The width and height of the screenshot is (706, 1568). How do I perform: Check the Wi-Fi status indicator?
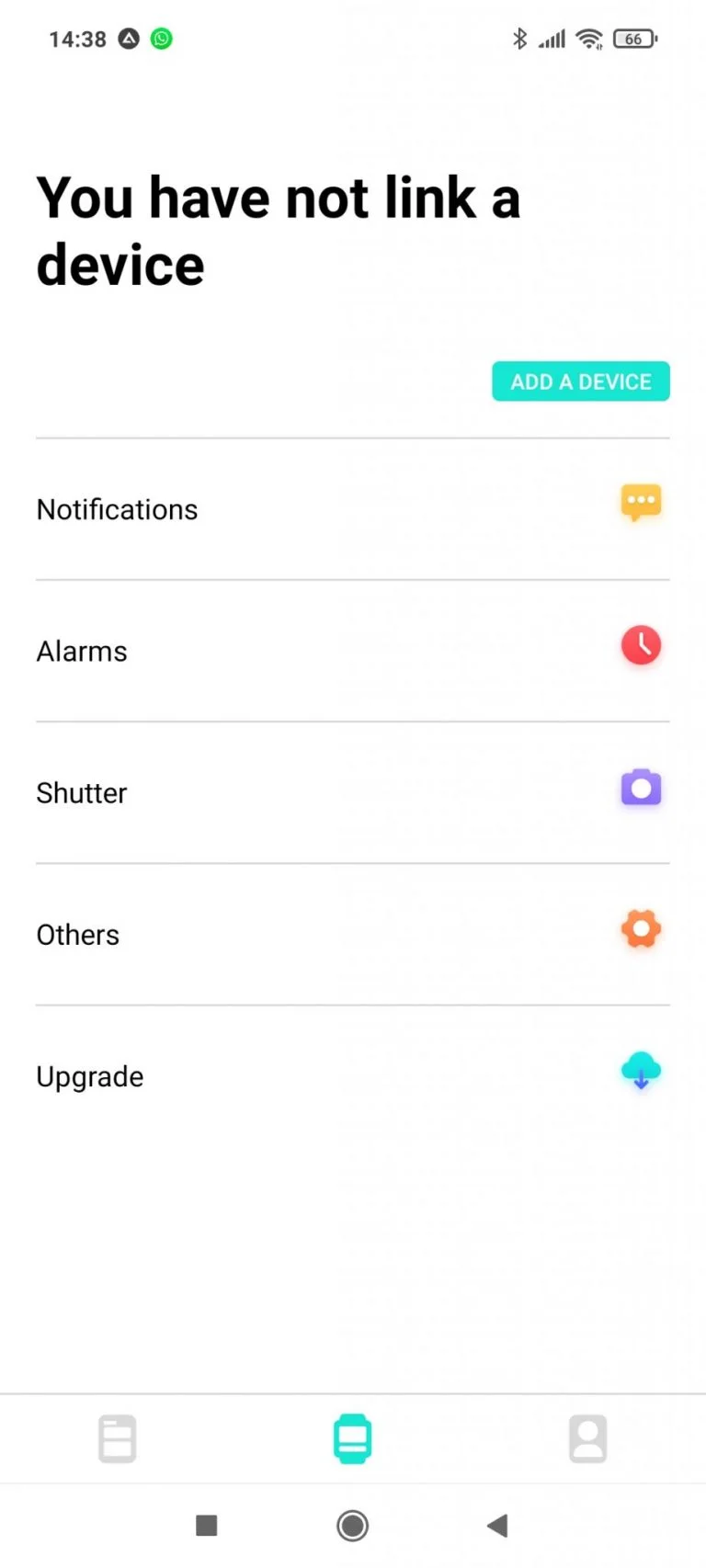tap(589, 39)
